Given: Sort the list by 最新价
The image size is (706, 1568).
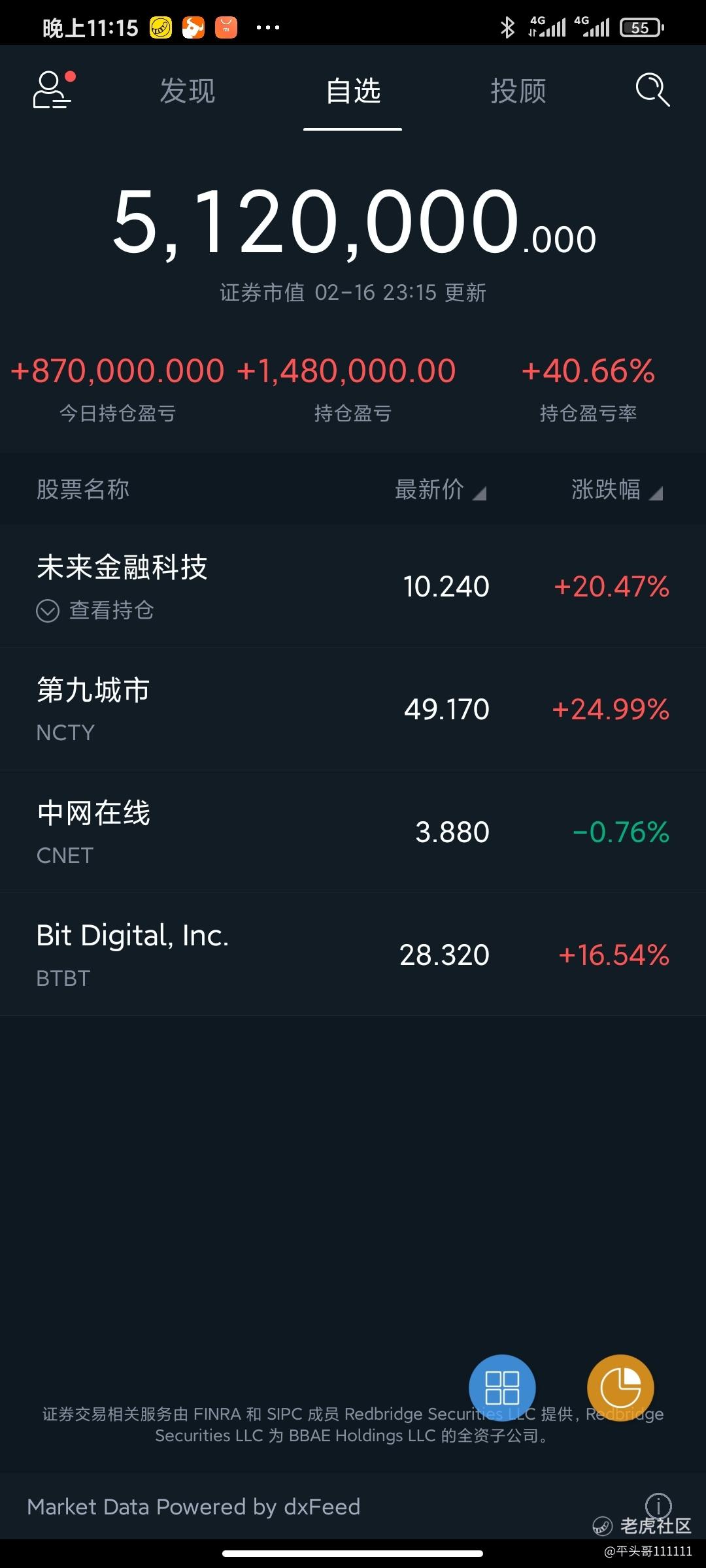Looking at the screenshot, I should (x=440, y=489).
